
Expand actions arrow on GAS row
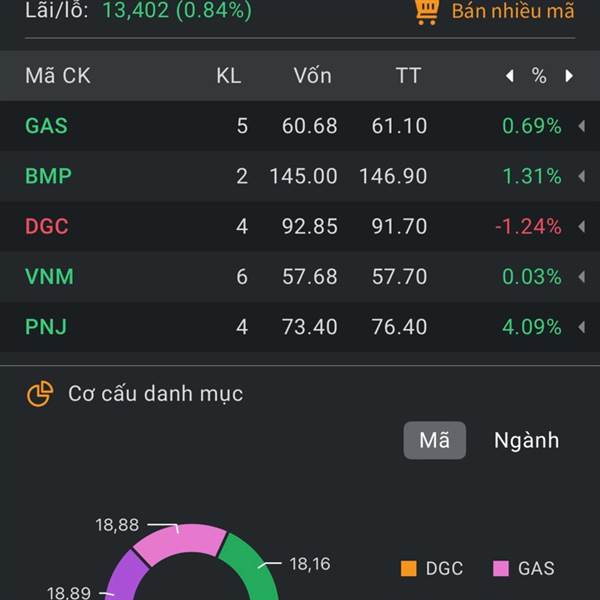581,126
